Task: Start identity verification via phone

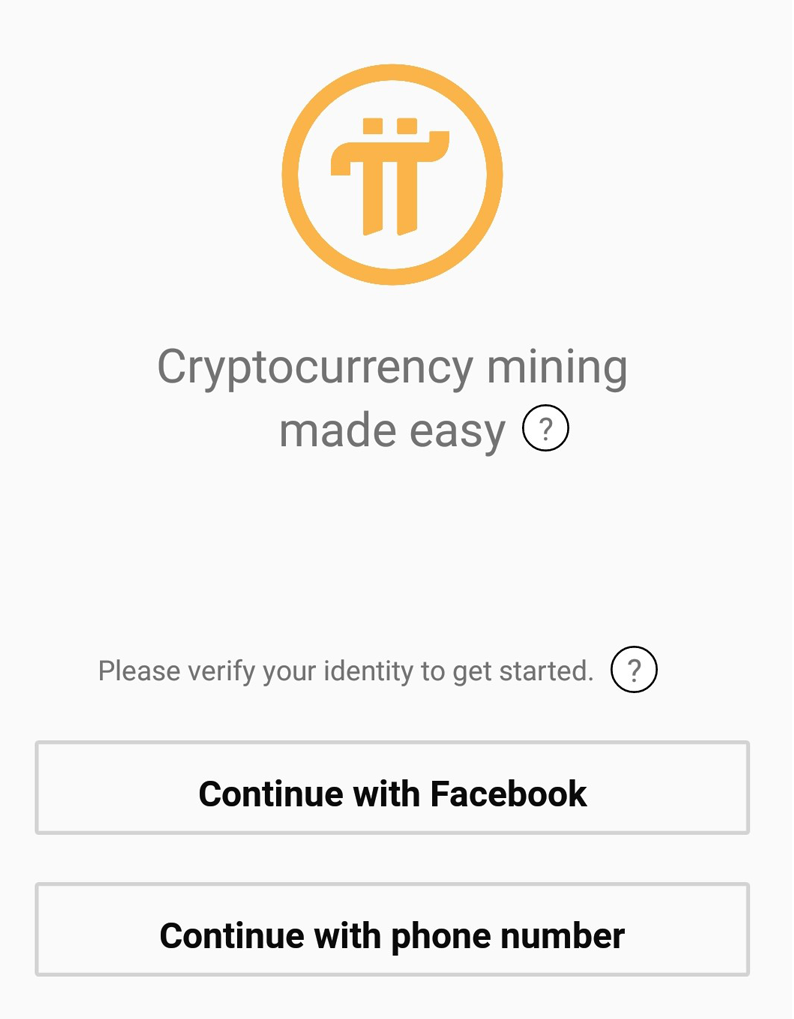Action: pyautogui.click(x=393, y=935)
